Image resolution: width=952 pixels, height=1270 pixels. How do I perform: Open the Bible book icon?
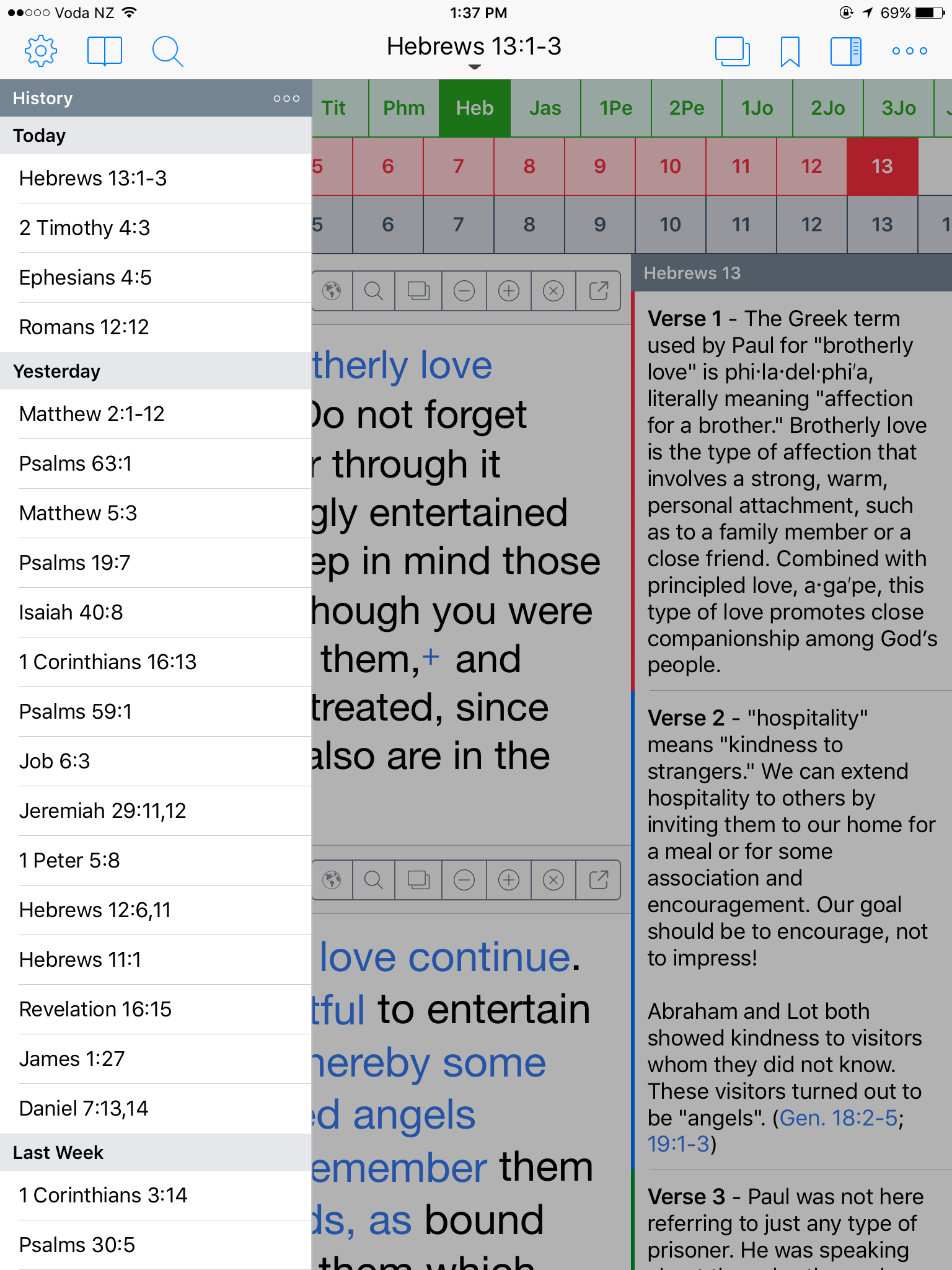click(105, 51)
